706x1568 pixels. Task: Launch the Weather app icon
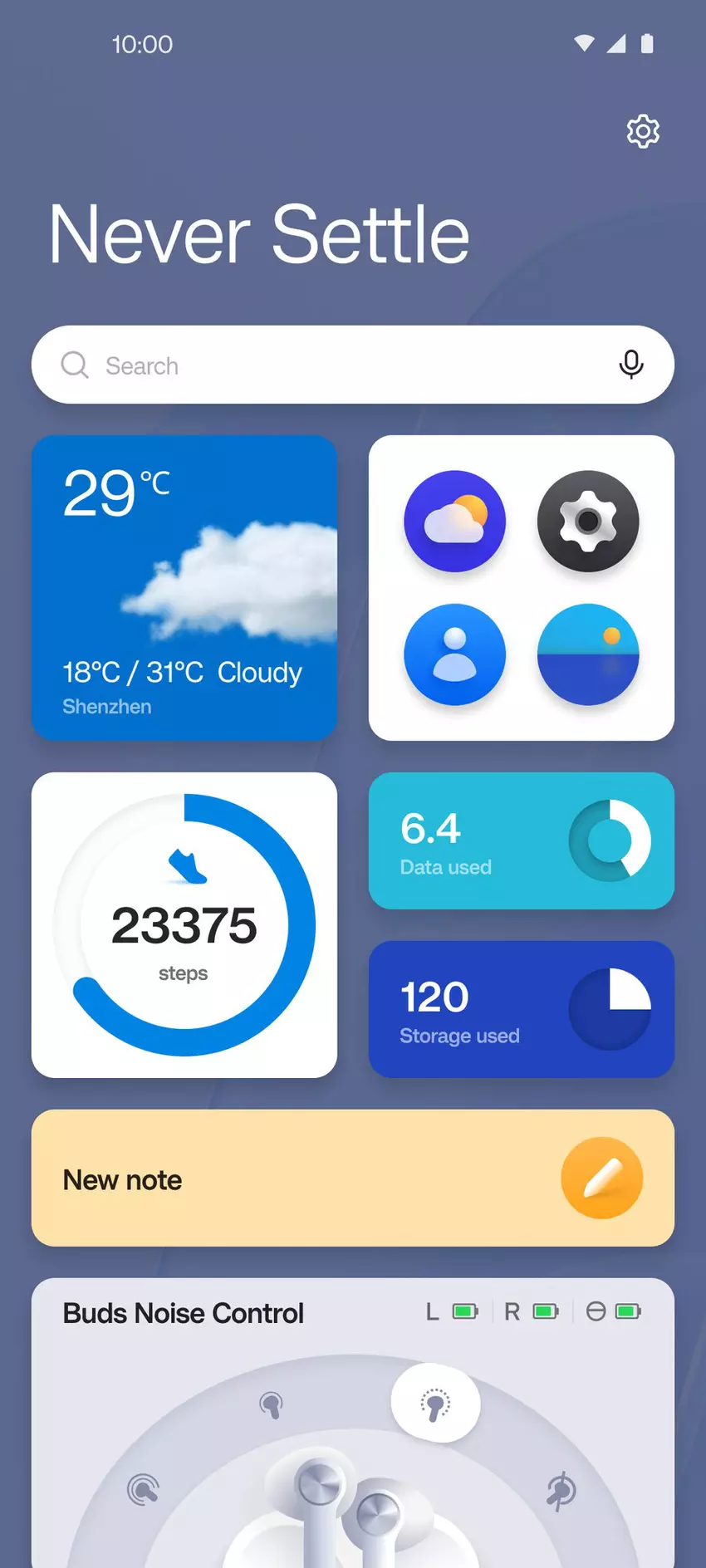click(454, 522)
